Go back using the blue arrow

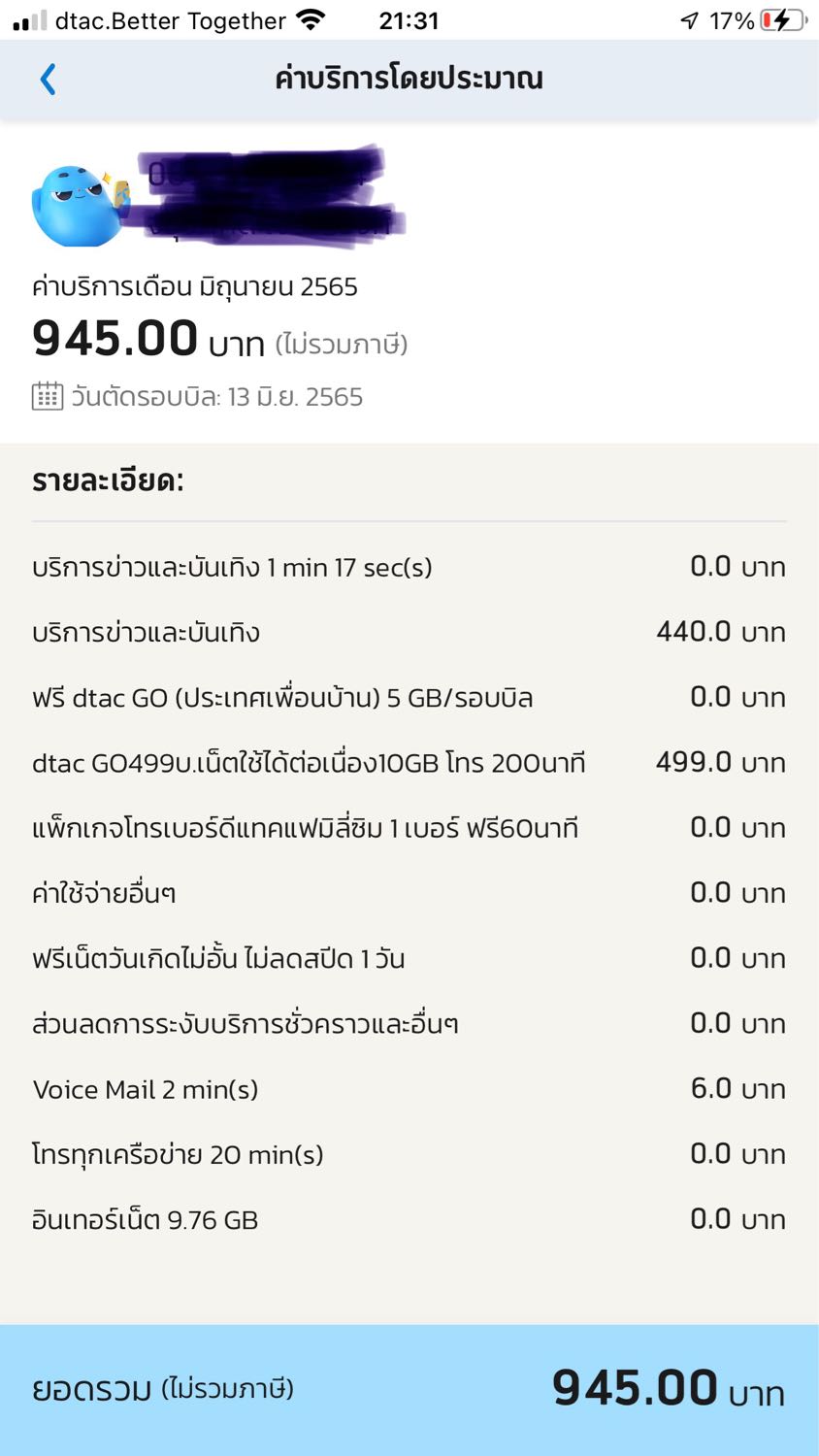pos(48,79)
